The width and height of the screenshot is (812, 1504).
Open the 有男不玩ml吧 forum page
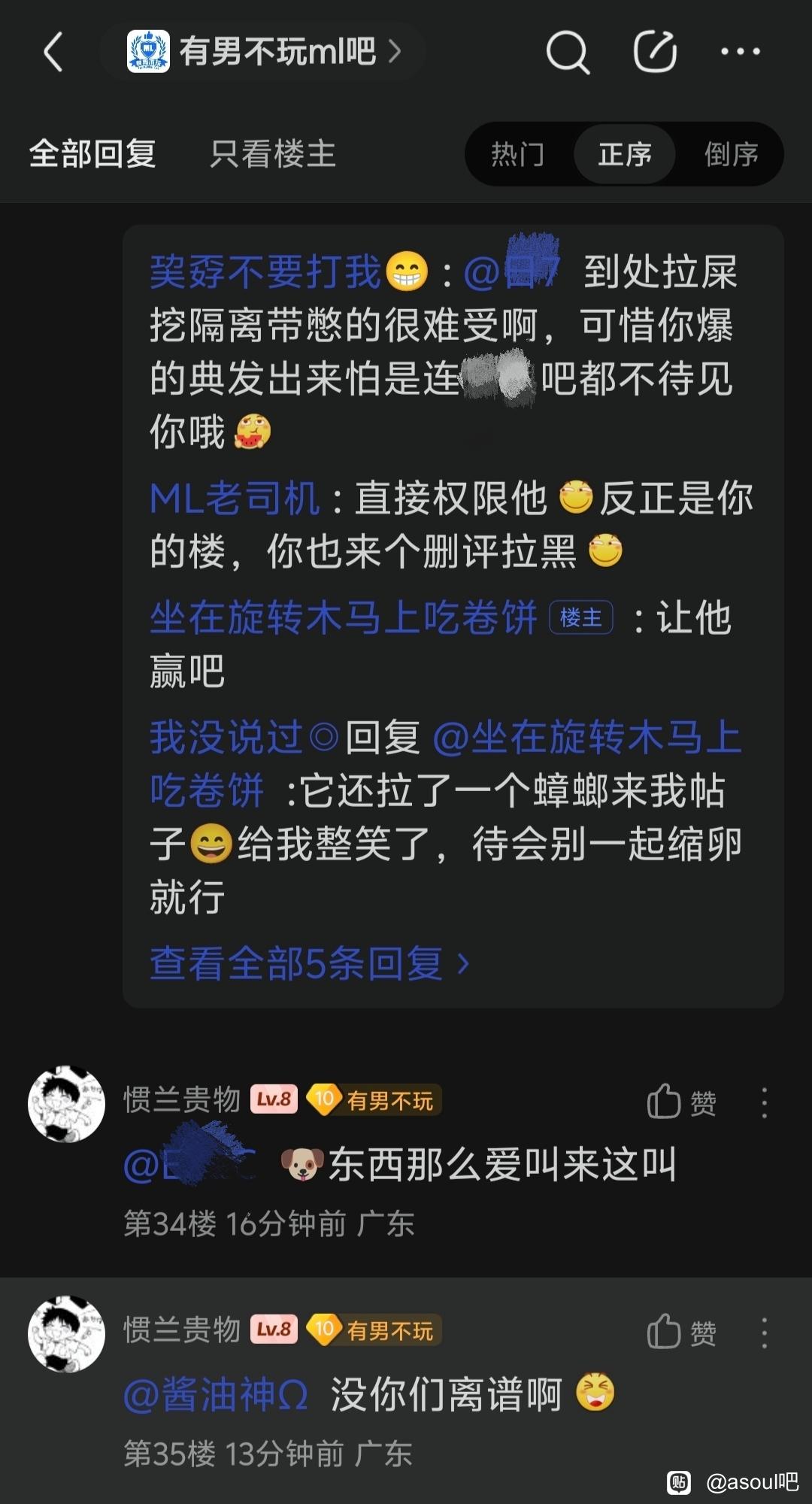(264, 52)
